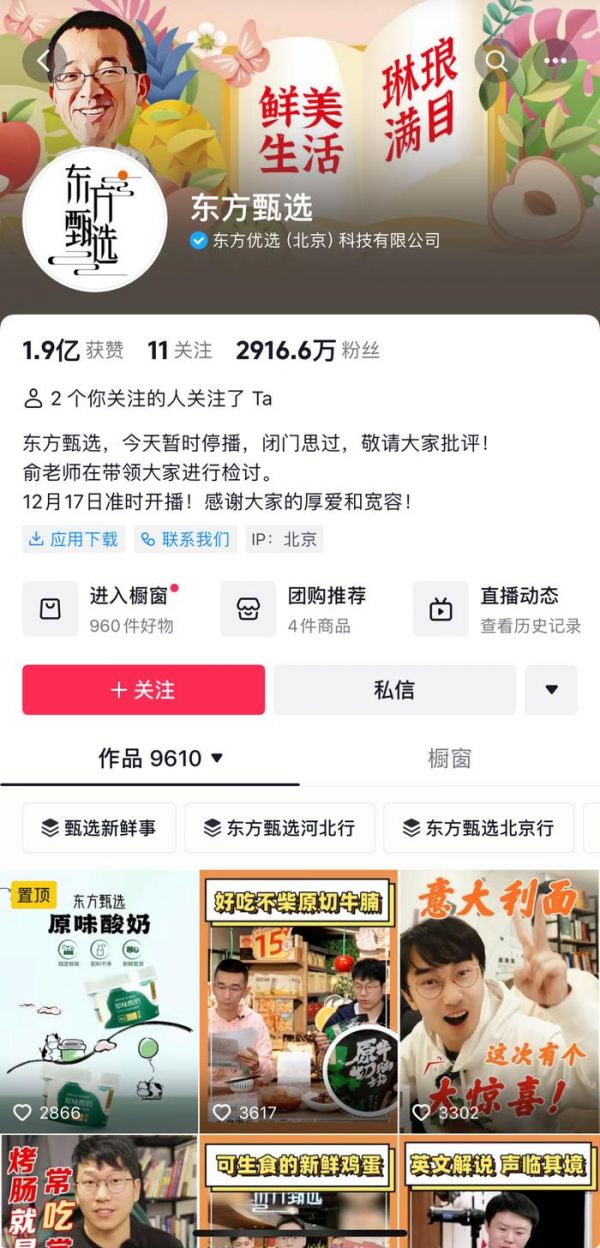Open search from the profile header
The height and width of the screenshot is (1248, 600).
pos(496,61)
